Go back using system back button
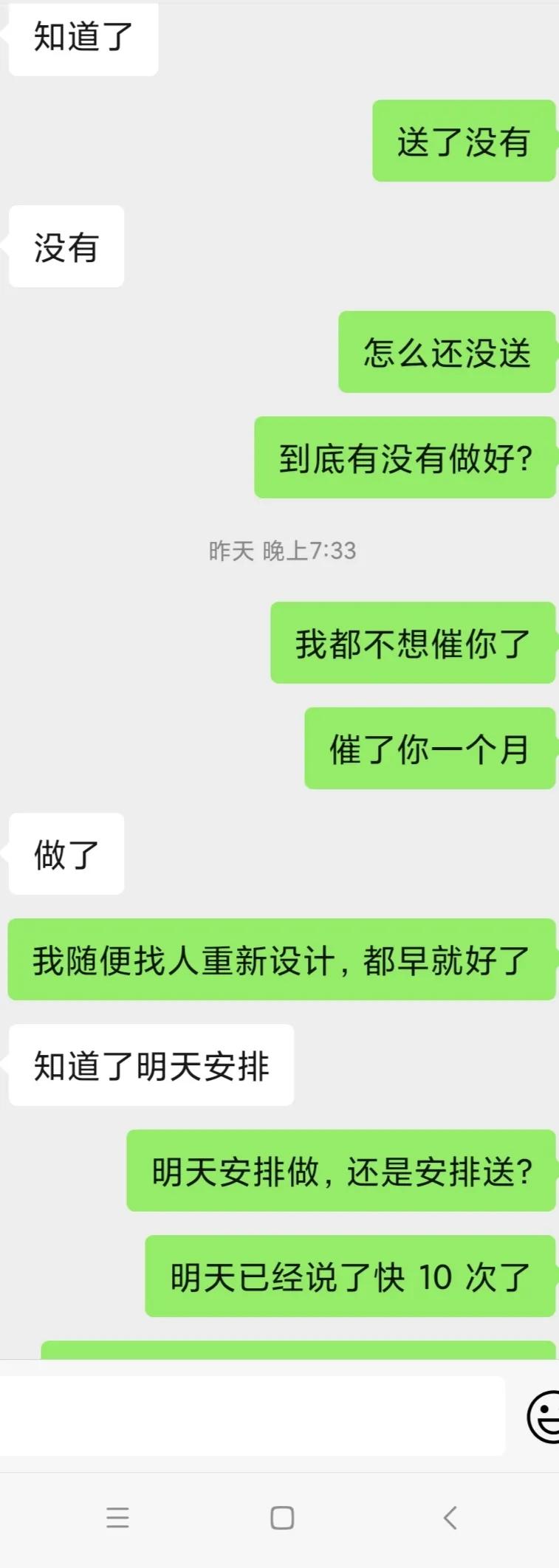559x1568 pixels. [x=450, y=1518]
